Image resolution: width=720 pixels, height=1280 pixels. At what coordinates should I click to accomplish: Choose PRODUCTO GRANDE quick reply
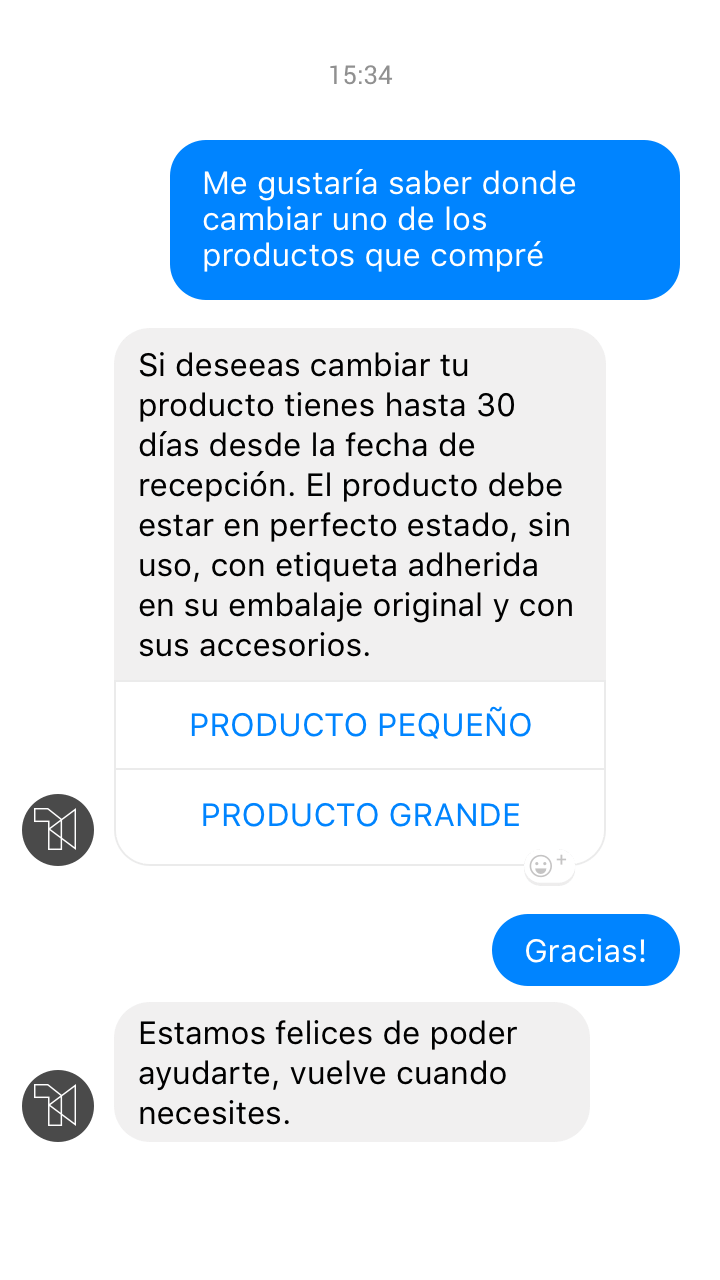click(360, 814)
